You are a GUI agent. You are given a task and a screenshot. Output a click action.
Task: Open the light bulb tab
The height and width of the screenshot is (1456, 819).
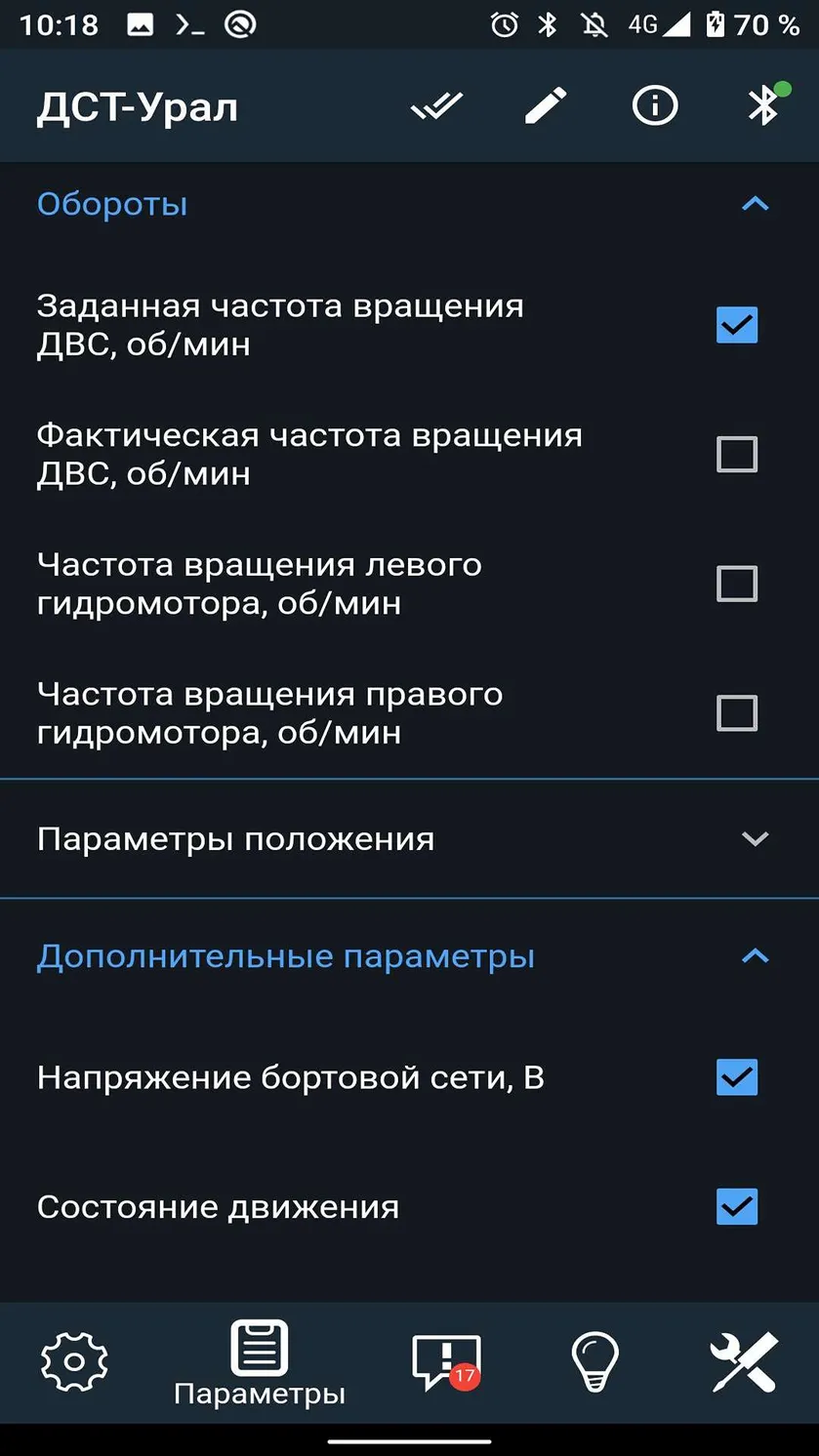point(594,1361)
